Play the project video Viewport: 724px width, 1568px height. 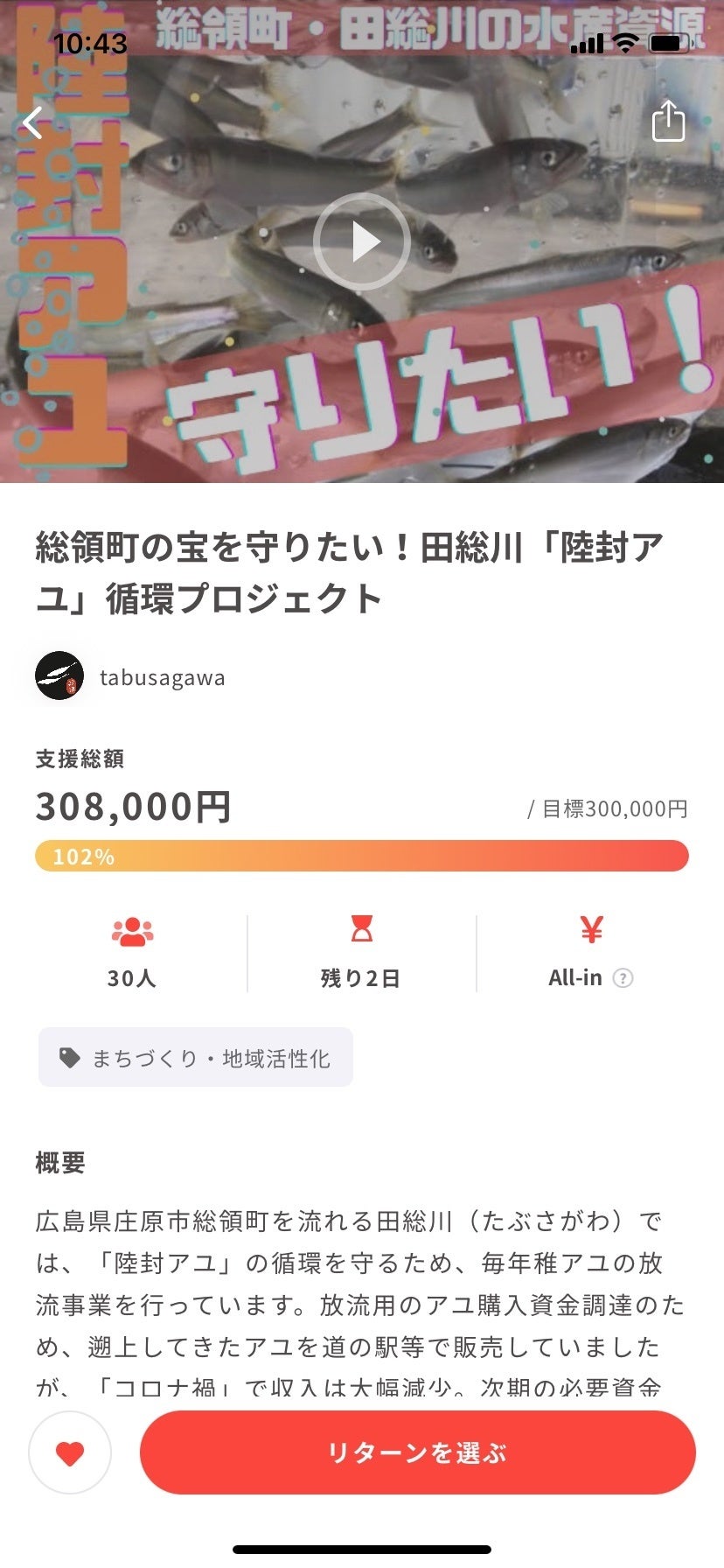362,241
